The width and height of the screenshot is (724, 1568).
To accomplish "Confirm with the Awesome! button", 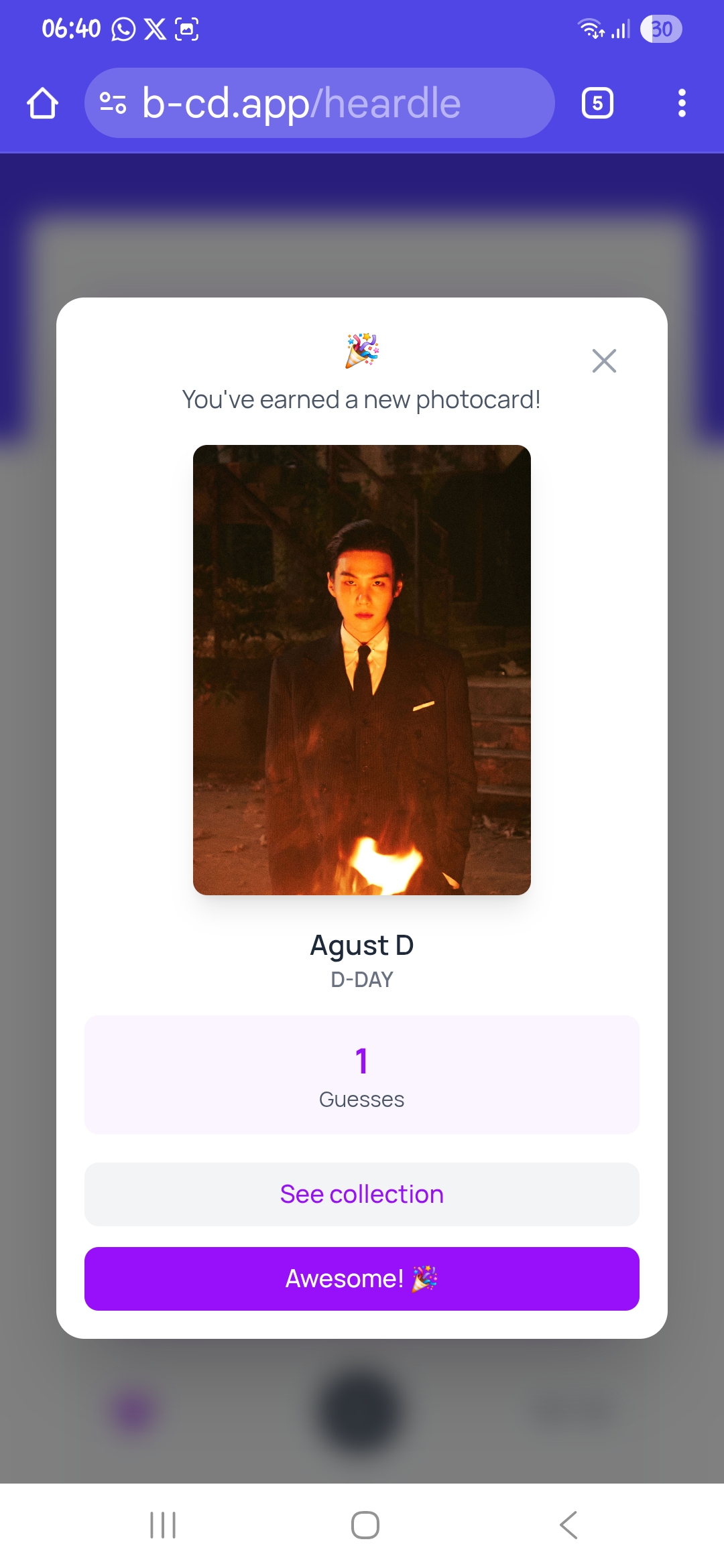I will pyautogui.click(x=362, y=1279).
